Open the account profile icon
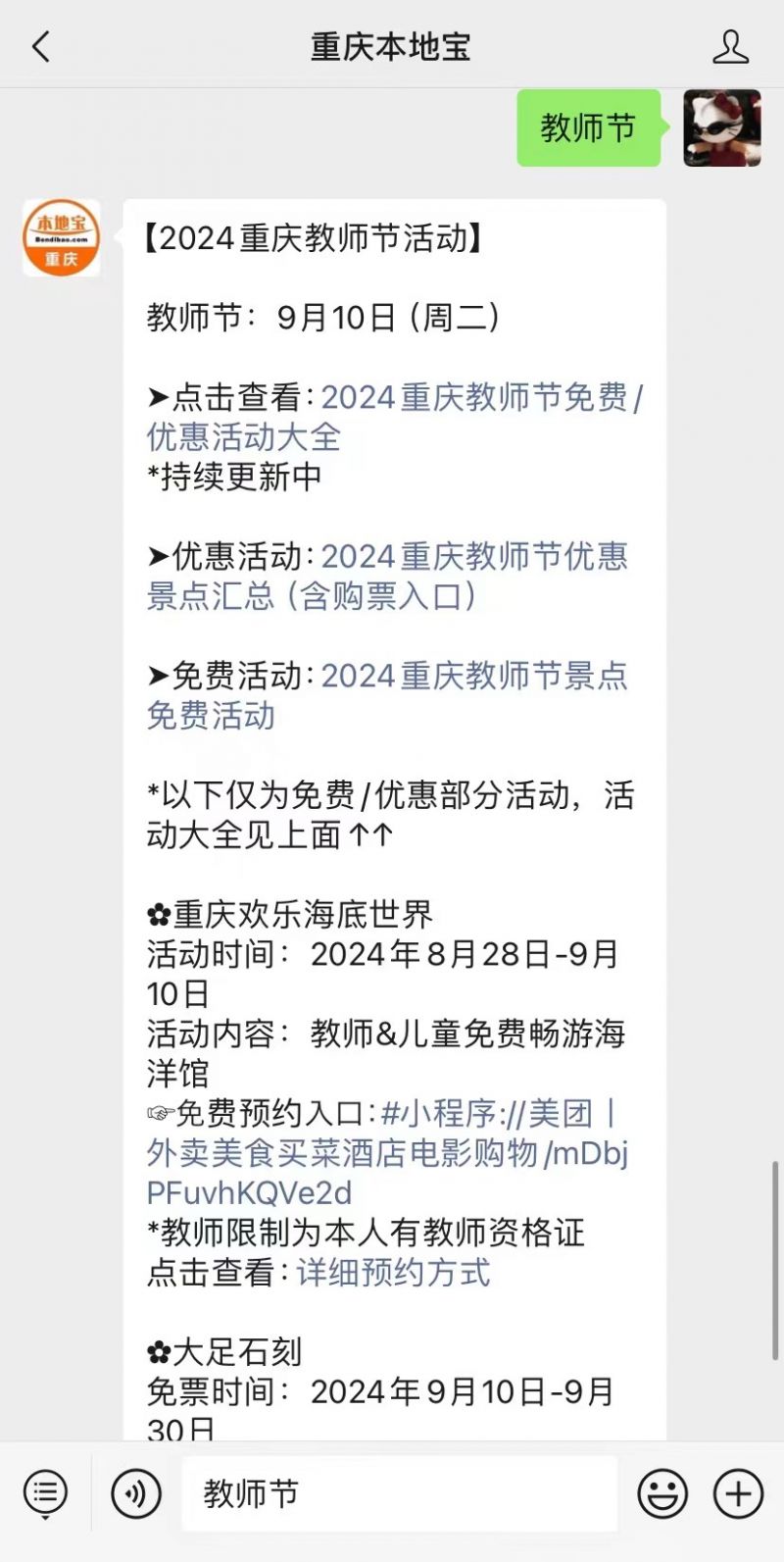 (x=730, y=46)
